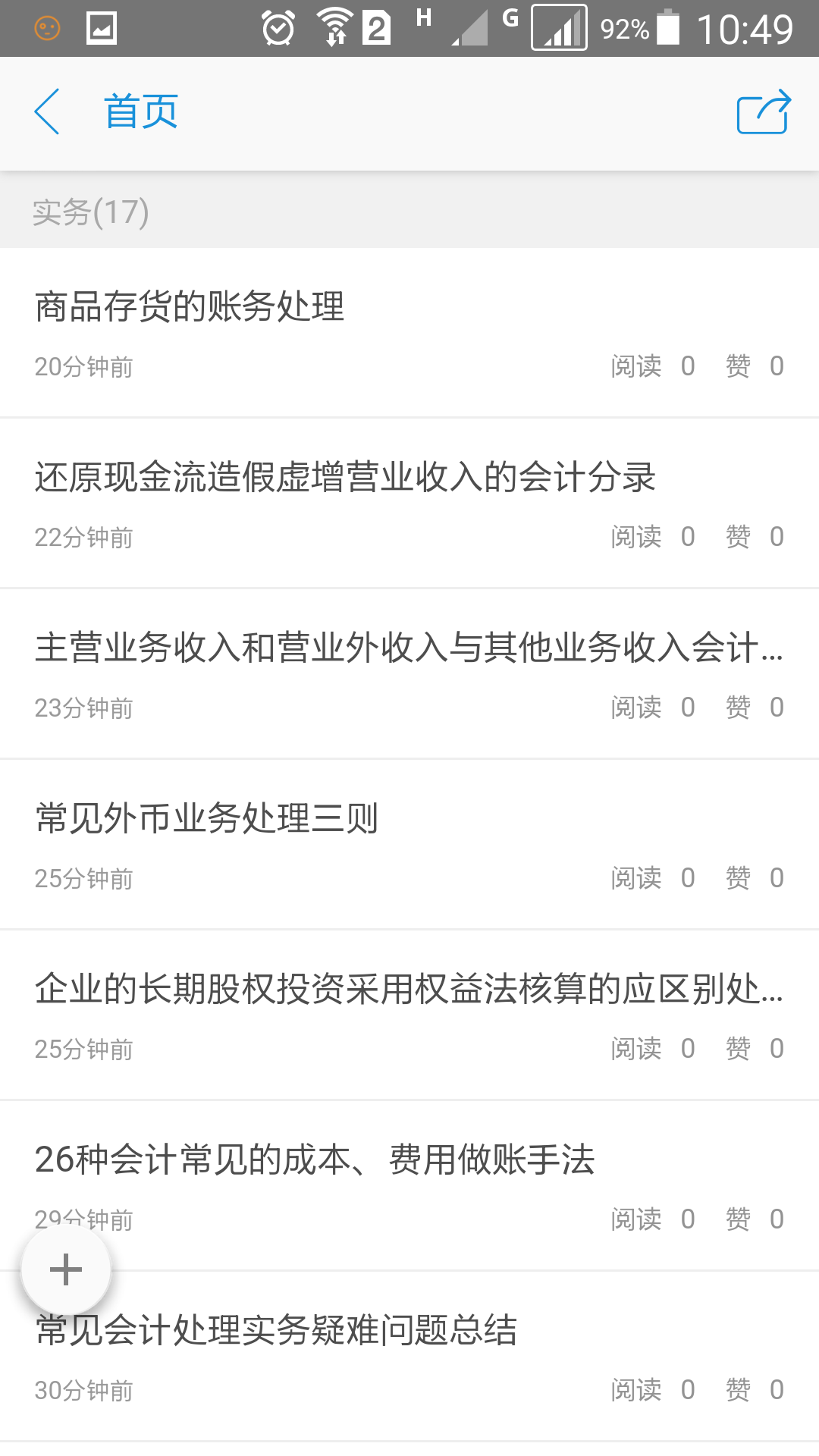Viewport: 819px width, 1456px height.
Task: Tap the alarm clock status bar icon
Action: [x=278, y=27]
